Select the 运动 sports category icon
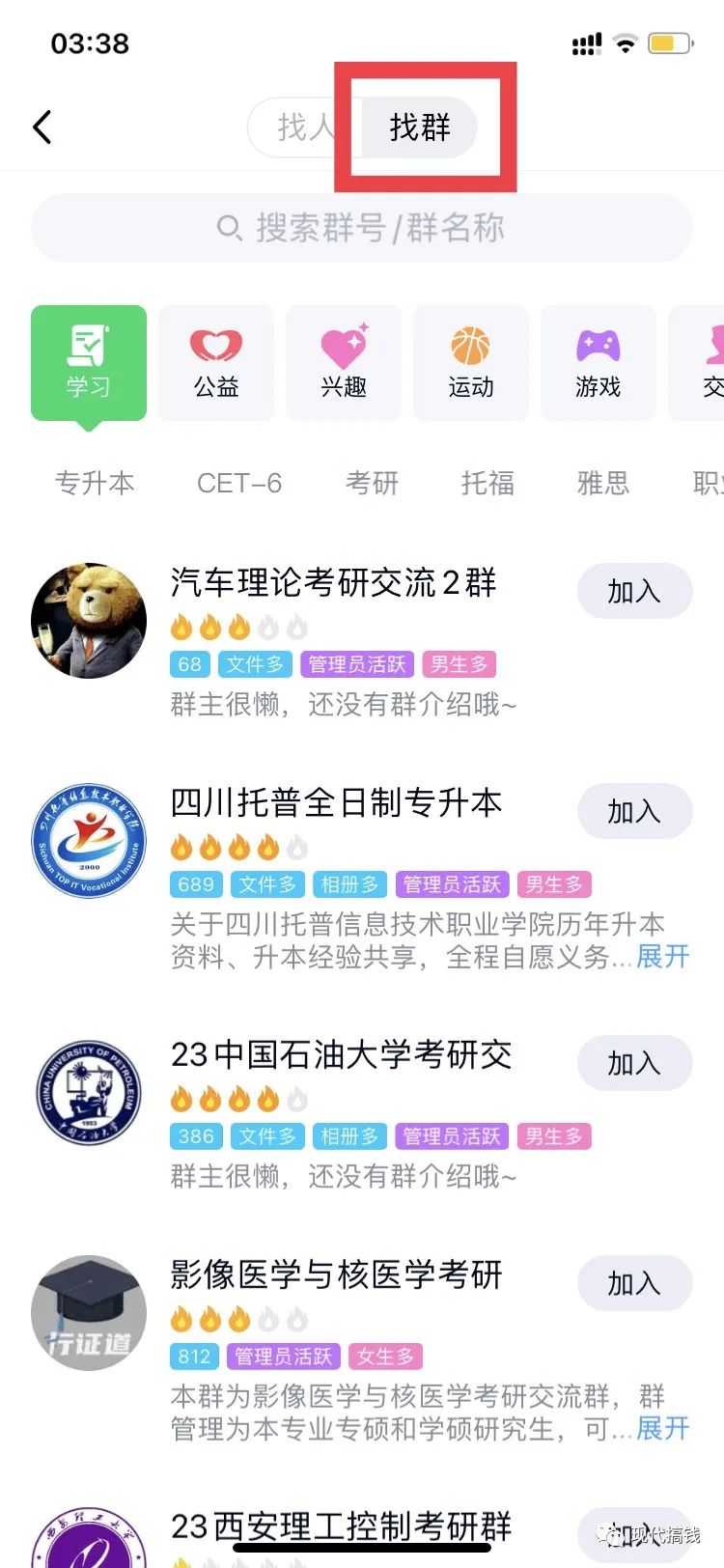The height and width of the screenshot is (1568, 724). click(470, 362)
